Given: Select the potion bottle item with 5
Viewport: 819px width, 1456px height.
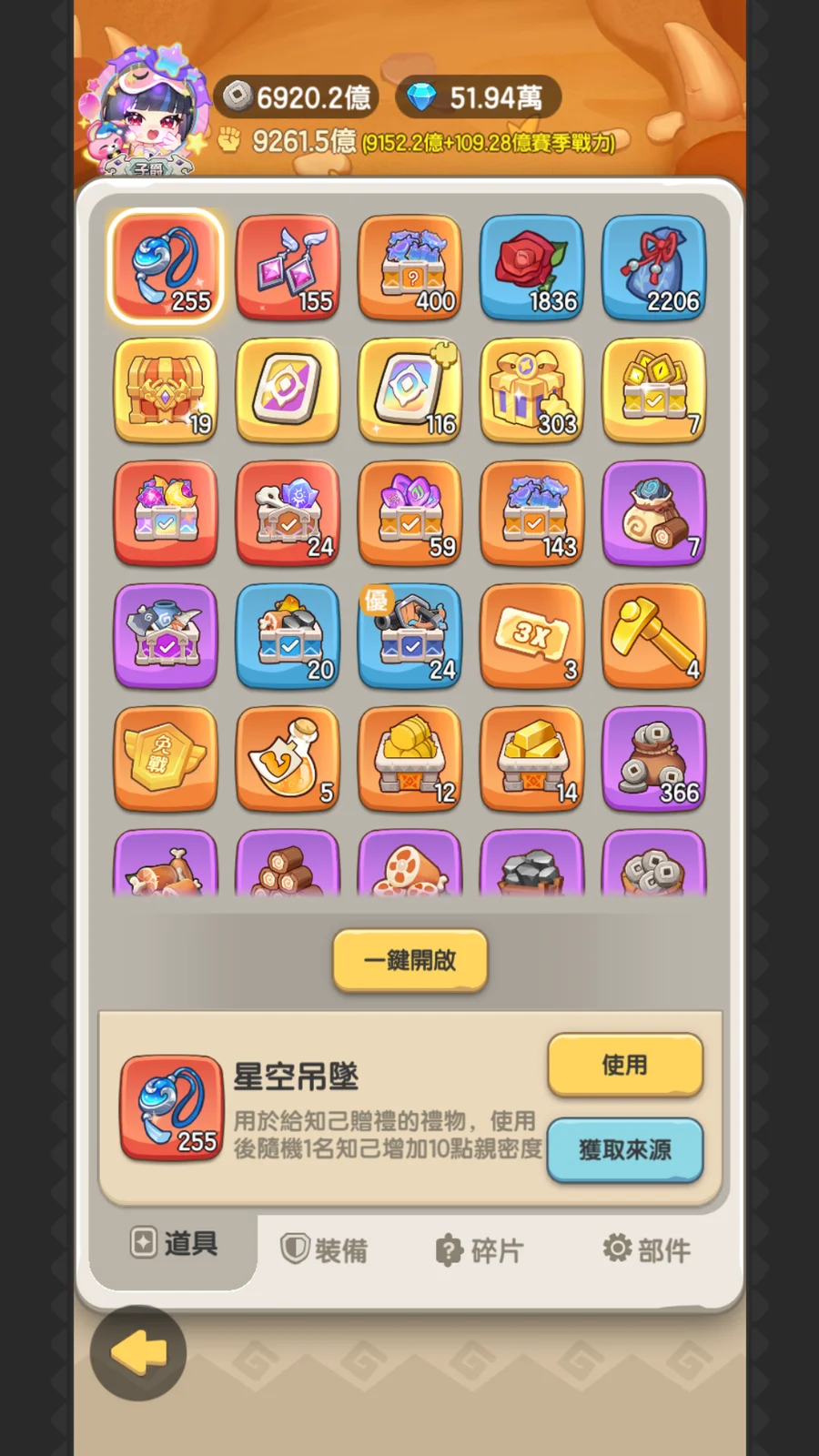Looking at the screenshot, I should pyautogui.click(x=288, y=758).
